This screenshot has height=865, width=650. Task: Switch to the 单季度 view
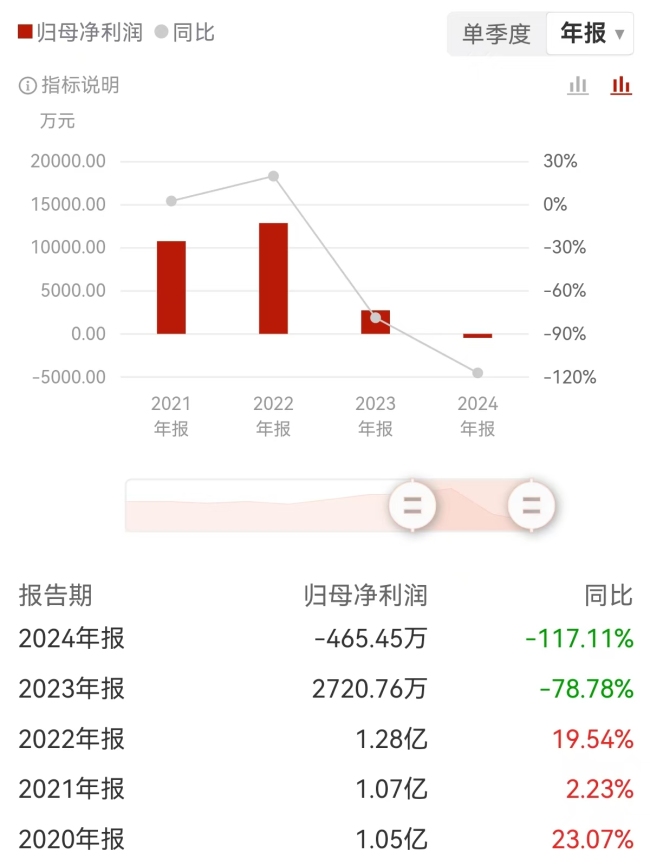tap(496, 33)
